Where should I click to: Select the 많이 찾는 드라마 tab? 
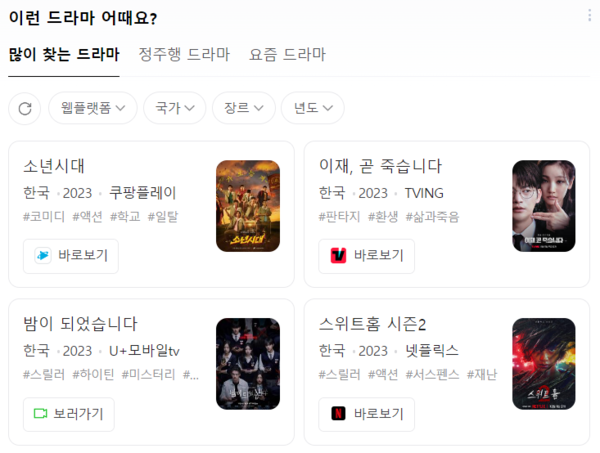(x=64, y=54)
